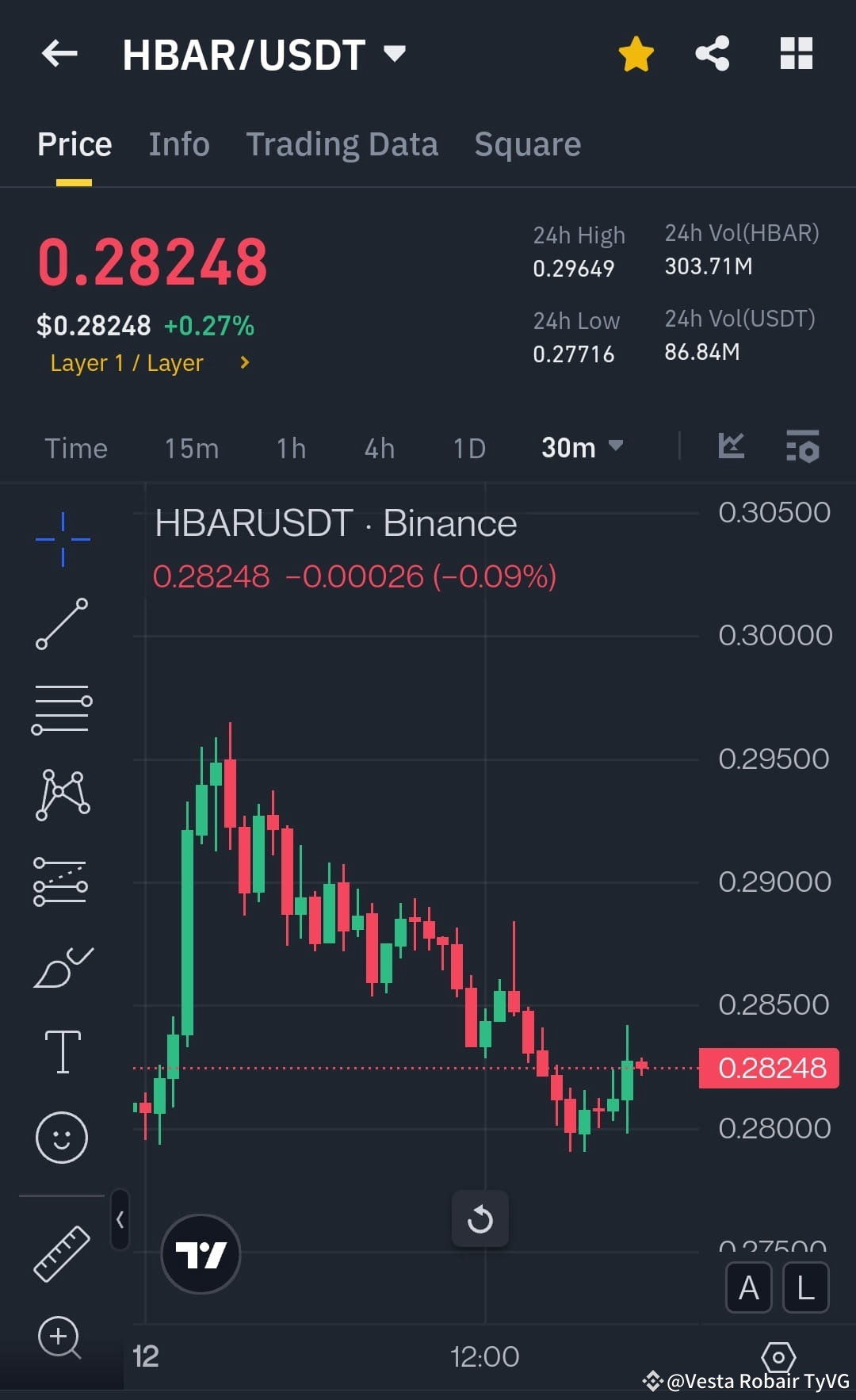Open the horizontal lines drawing tool
This screenshot has height=1400, width=856.
(x=61, y=708)
